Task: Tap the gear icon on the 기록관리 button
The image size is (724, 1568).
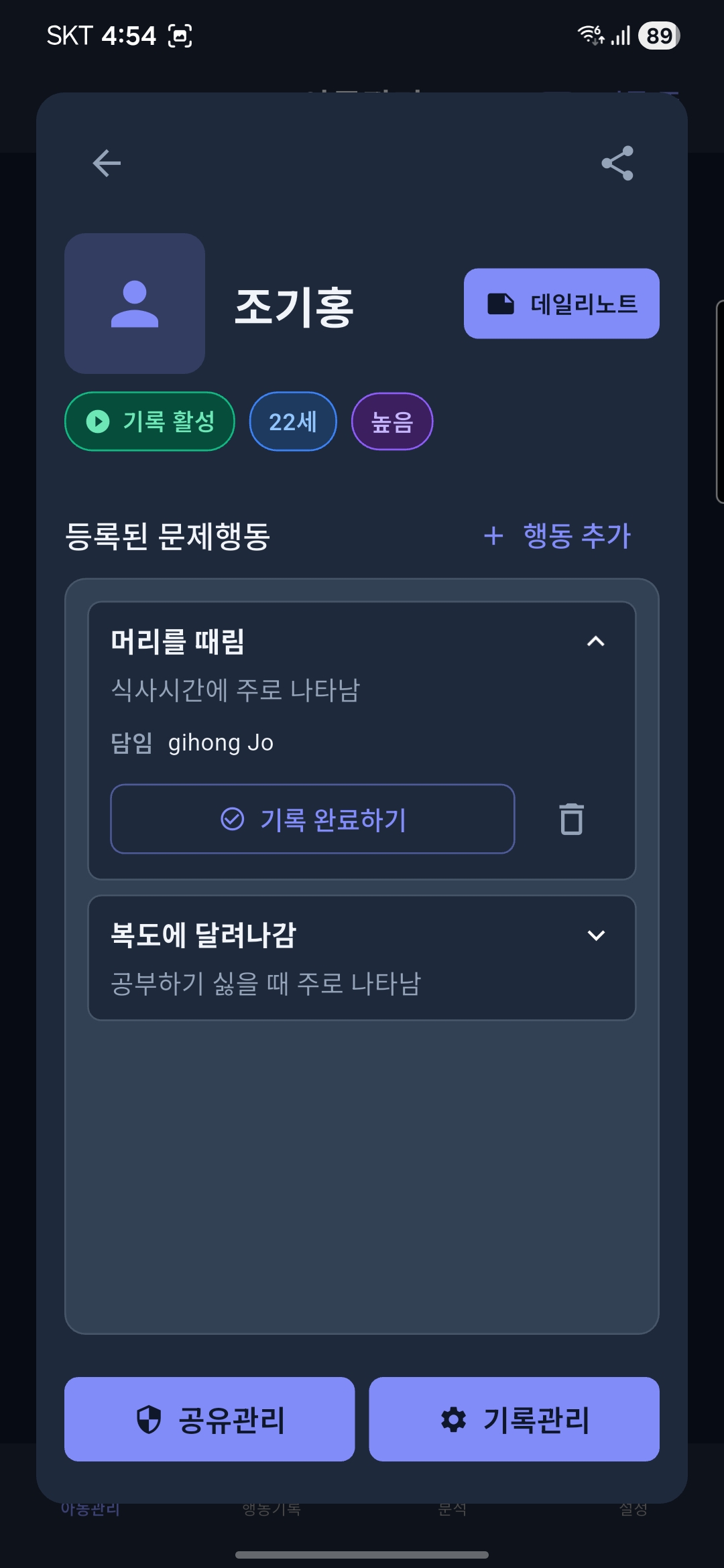Action: click(x=456, y=1419)
